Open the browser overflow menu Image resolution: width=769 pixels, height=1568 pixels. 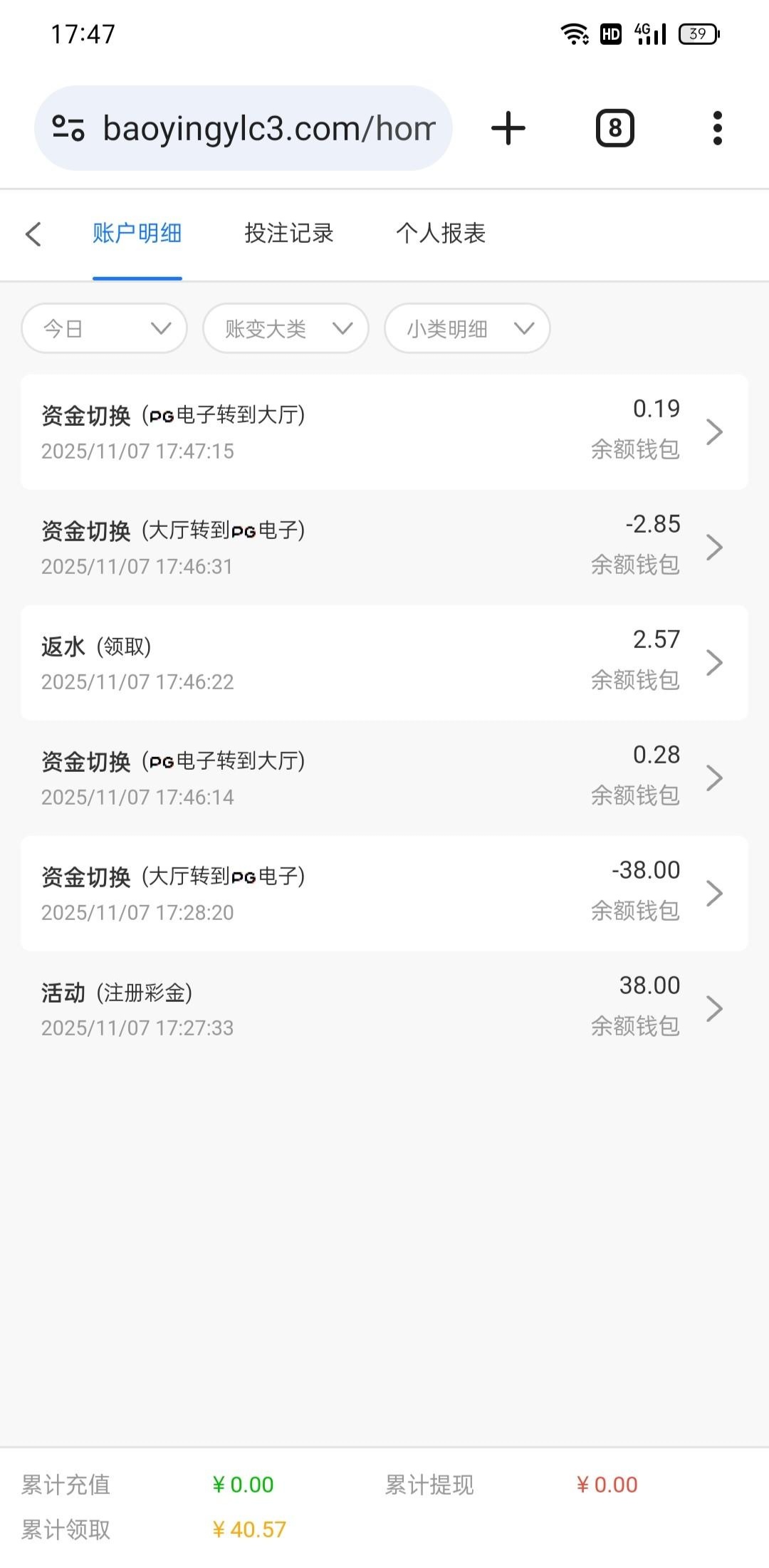[717, 129]
